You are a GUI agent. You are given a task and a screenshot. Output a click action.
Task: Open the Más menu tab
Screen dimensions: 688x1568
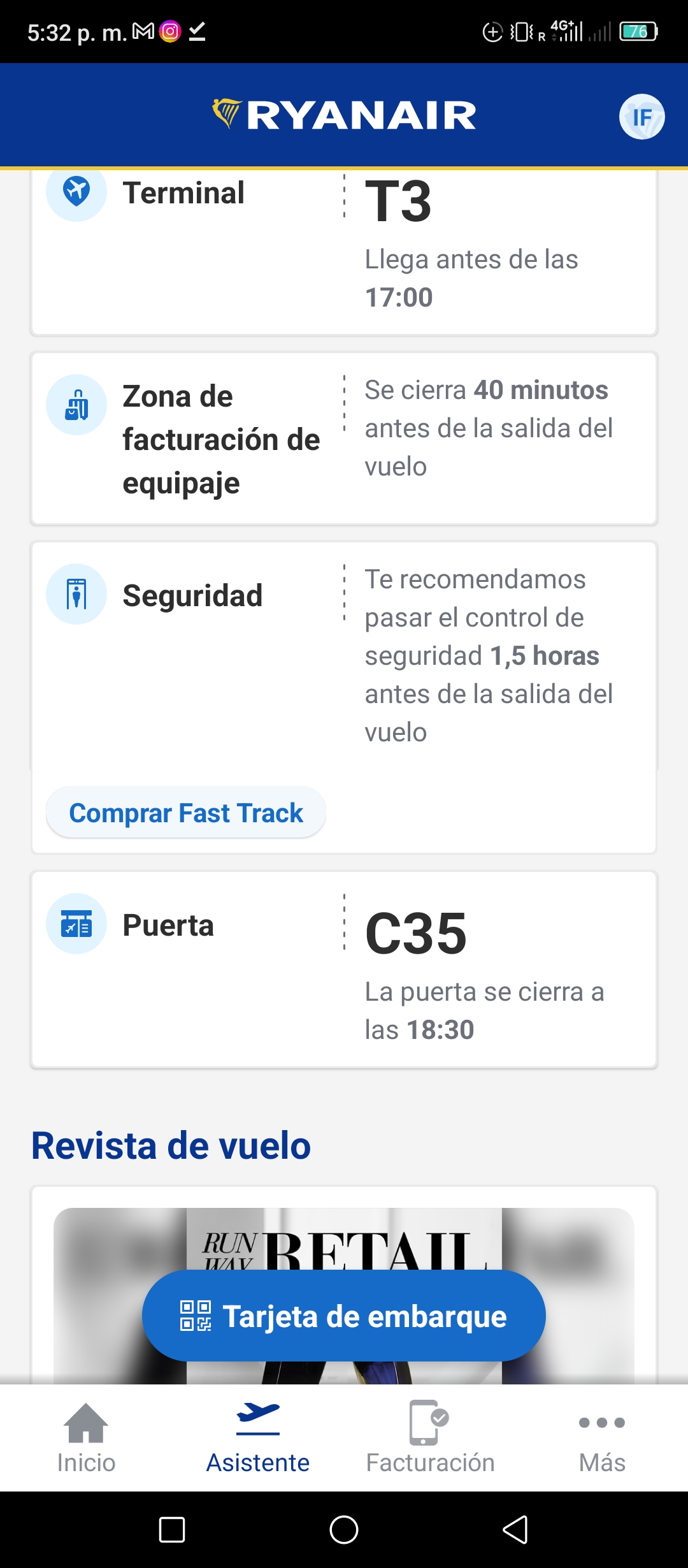[602, 1439]
